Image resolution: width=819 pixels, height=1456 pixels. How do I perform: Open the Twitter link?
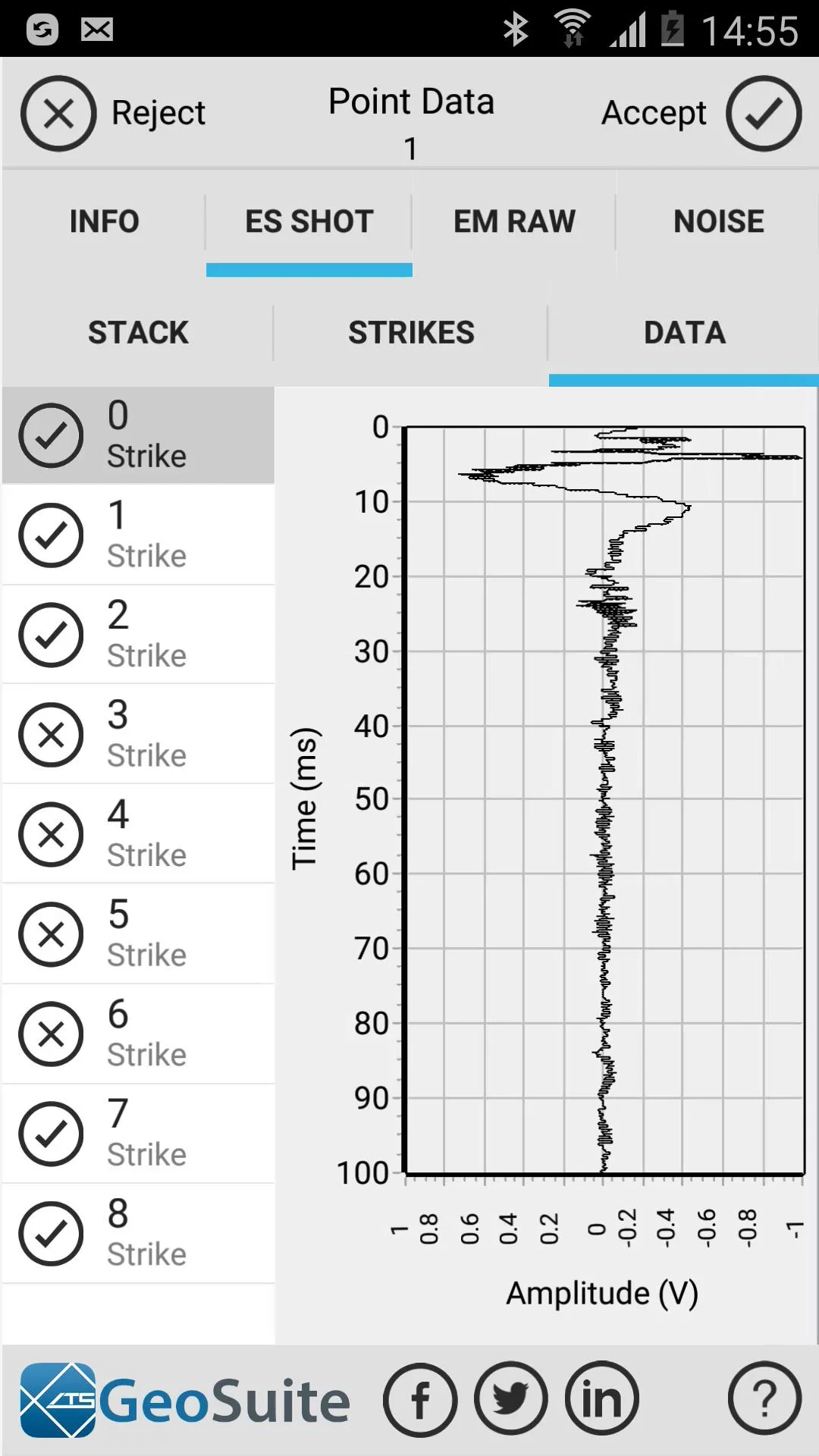coord(511,1400)
